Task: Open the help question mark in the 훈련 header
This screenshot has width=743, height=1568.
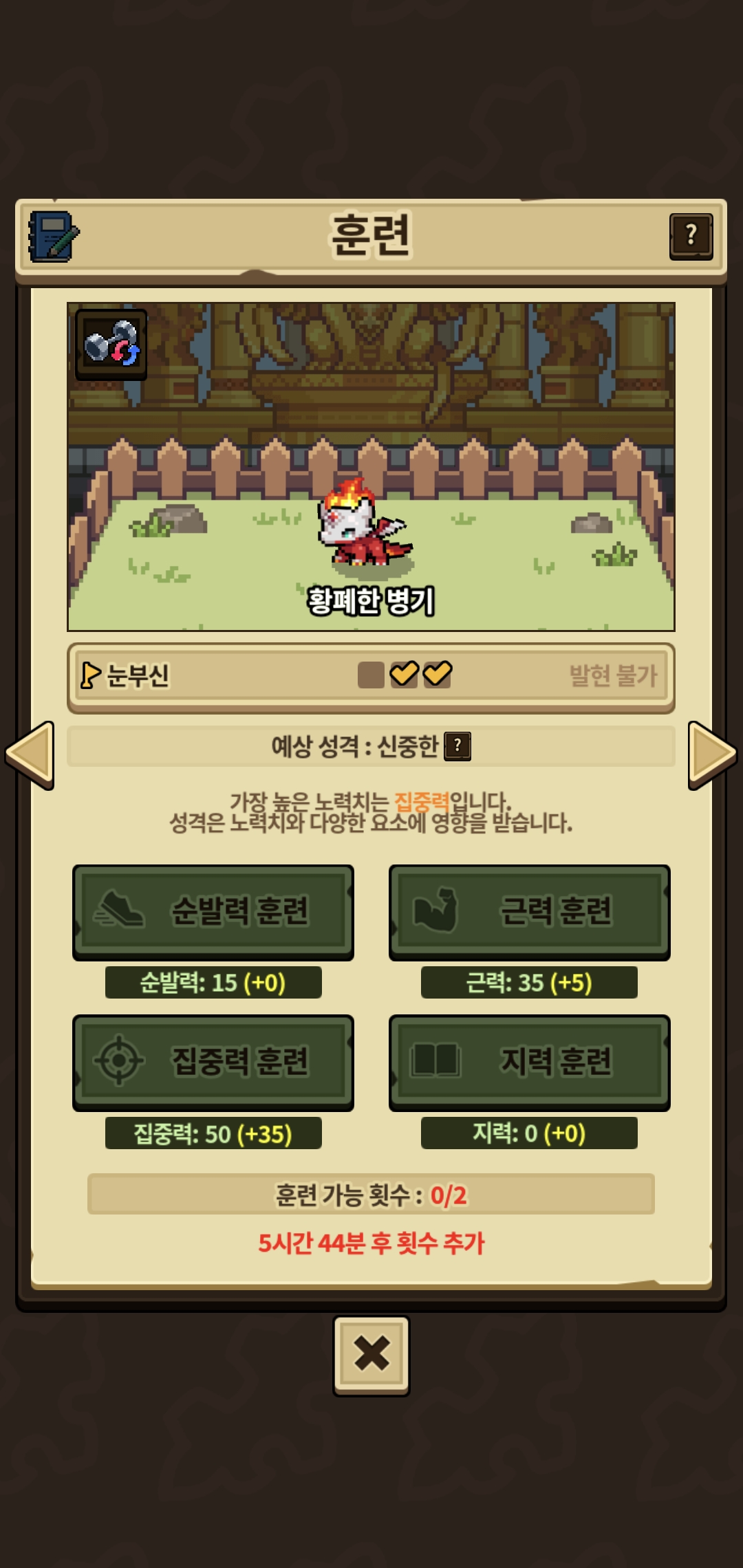Action: [x=691, y=236]
